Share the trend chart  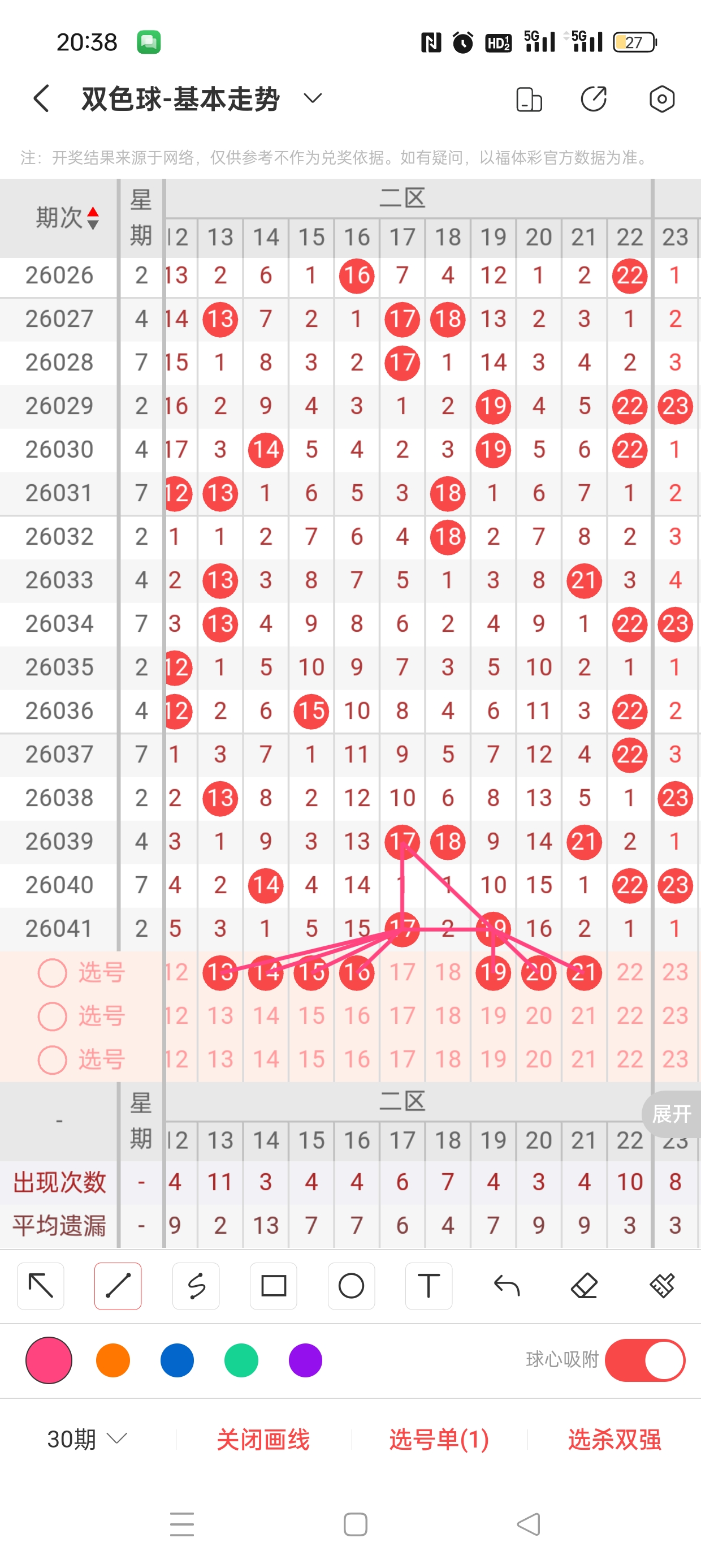[593, 99]
